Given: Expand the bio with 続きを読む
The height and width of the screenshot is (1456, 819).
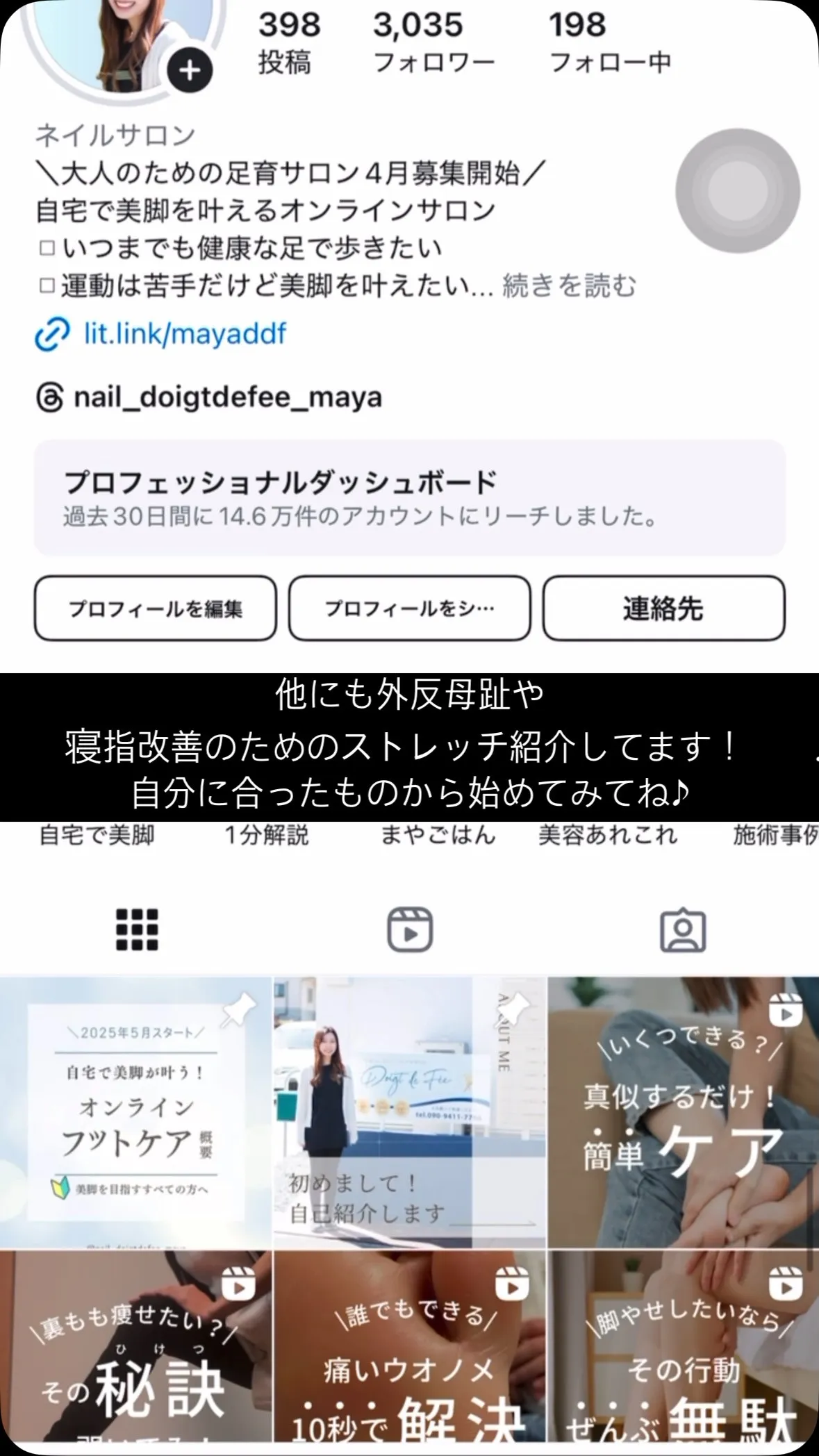Looking at the screenshot, I should click(x=568, y=285).
